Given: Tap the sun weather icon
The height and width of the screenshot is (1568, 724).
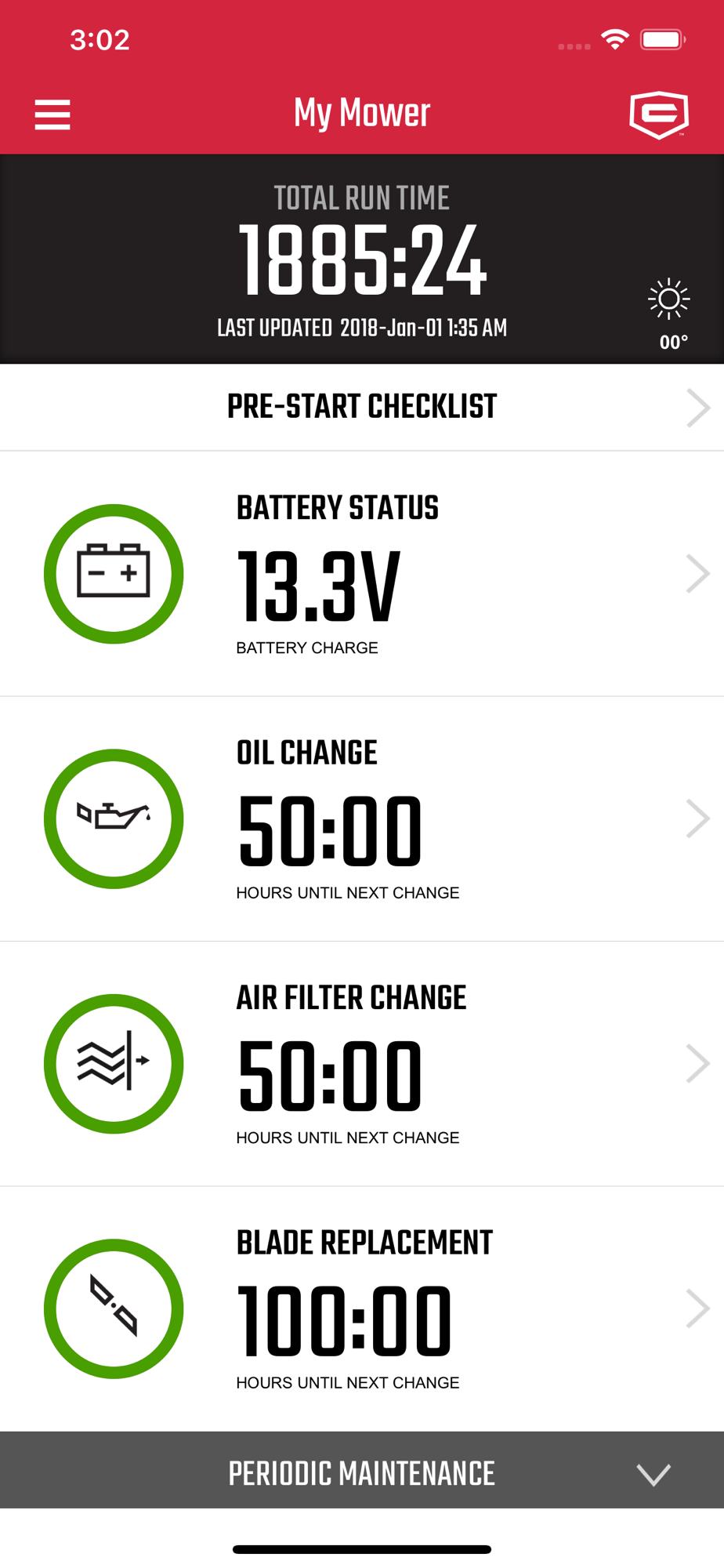Looking at the screenshot, I should 669,299.
